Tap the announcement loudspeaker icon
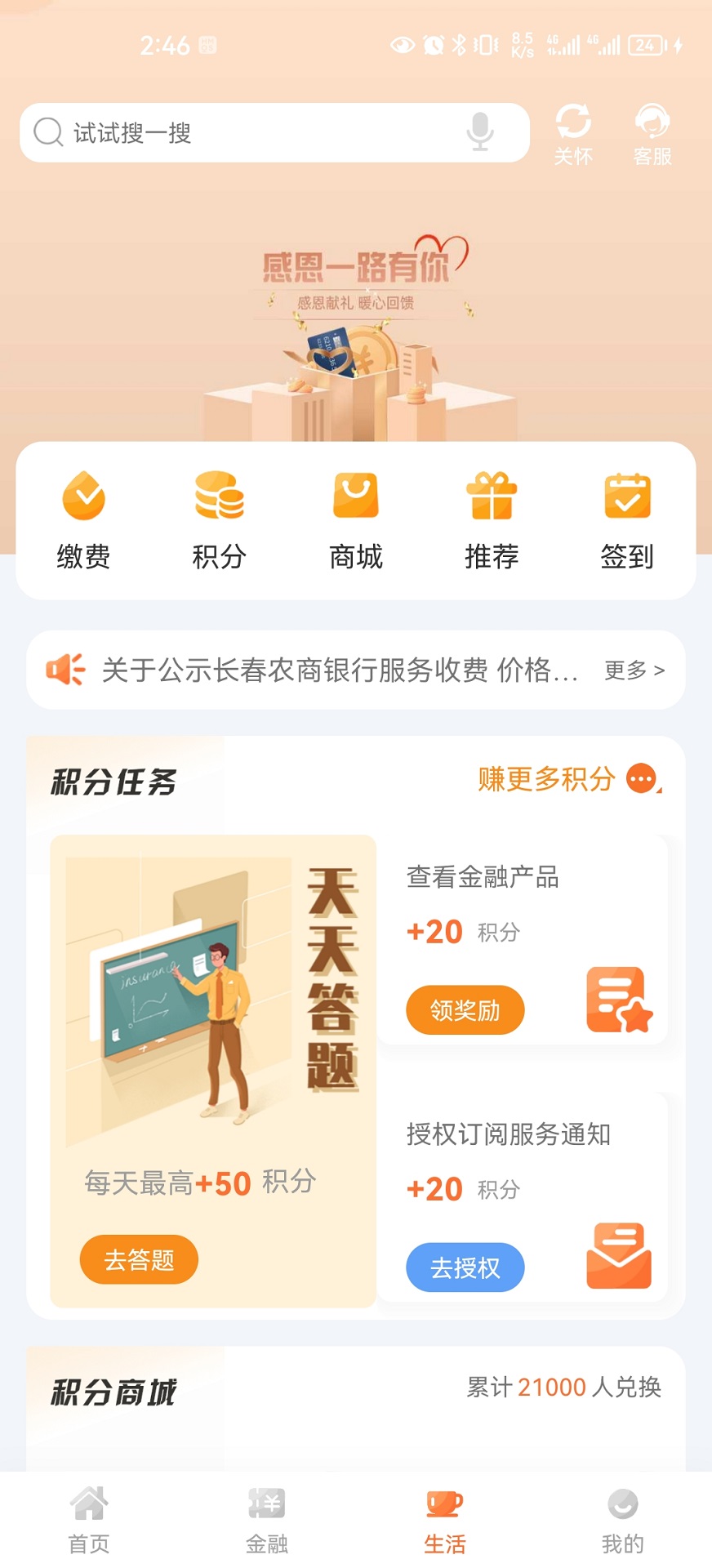The image size is (712, 1568). point(64,670)
